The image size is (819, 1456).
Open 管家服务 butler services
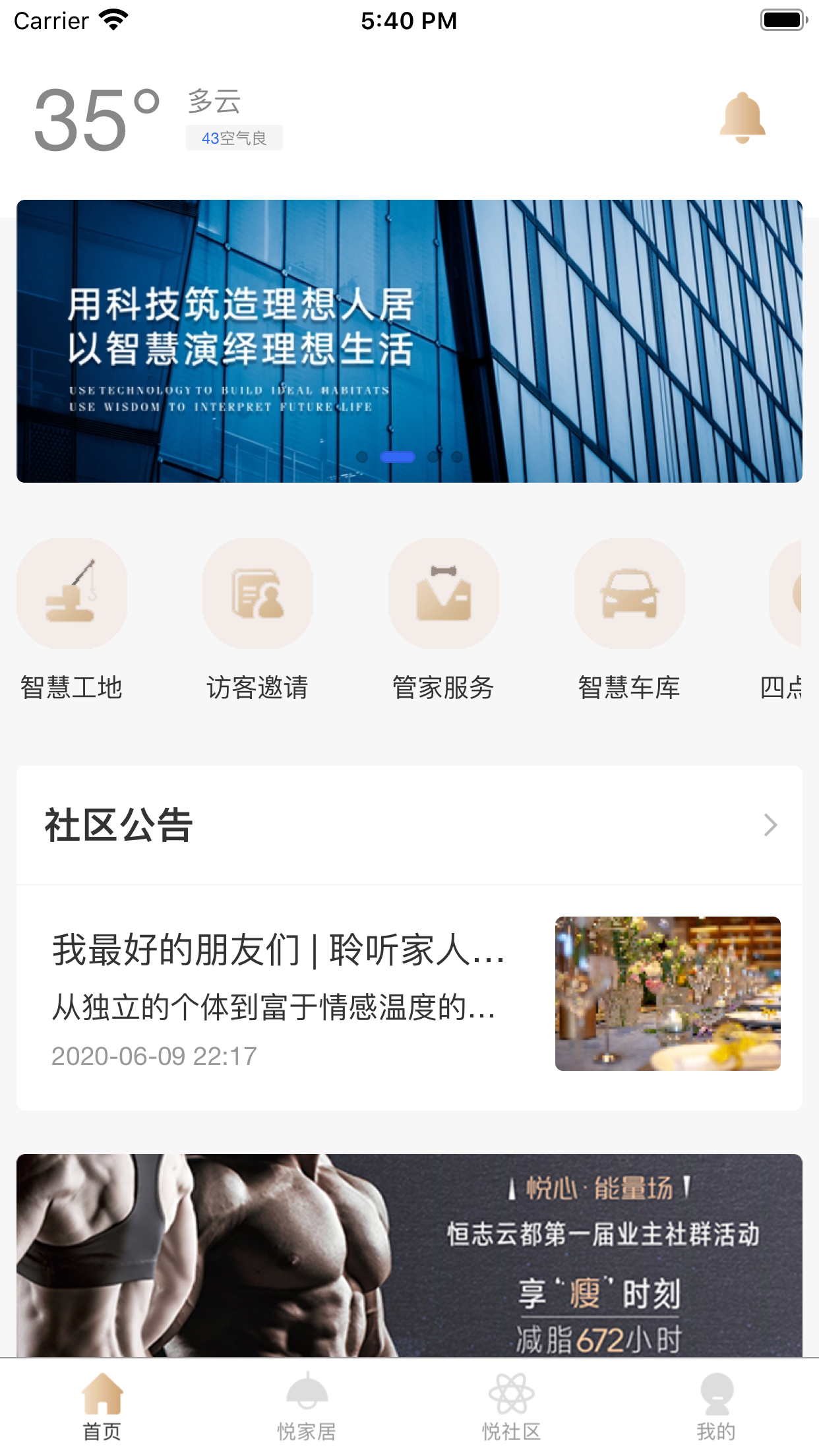(x=443, y=593)
